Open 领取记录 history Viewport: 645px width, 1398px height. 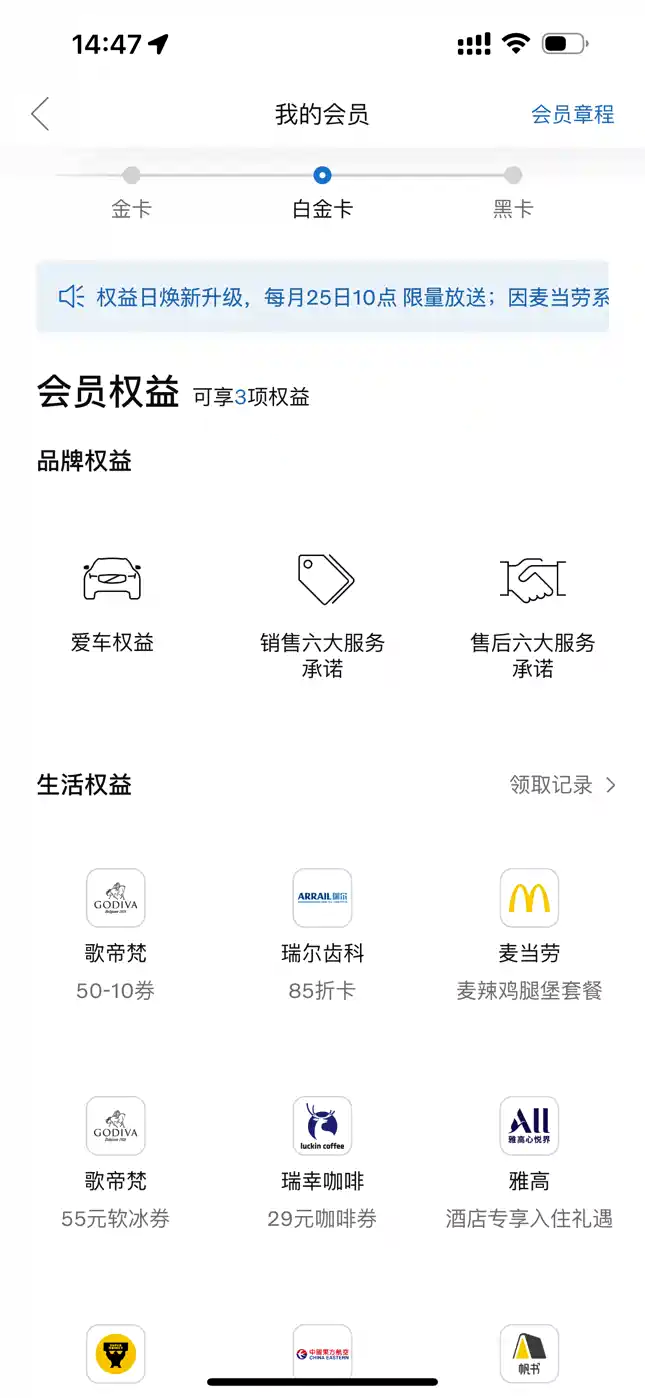(x=562, y=785)
